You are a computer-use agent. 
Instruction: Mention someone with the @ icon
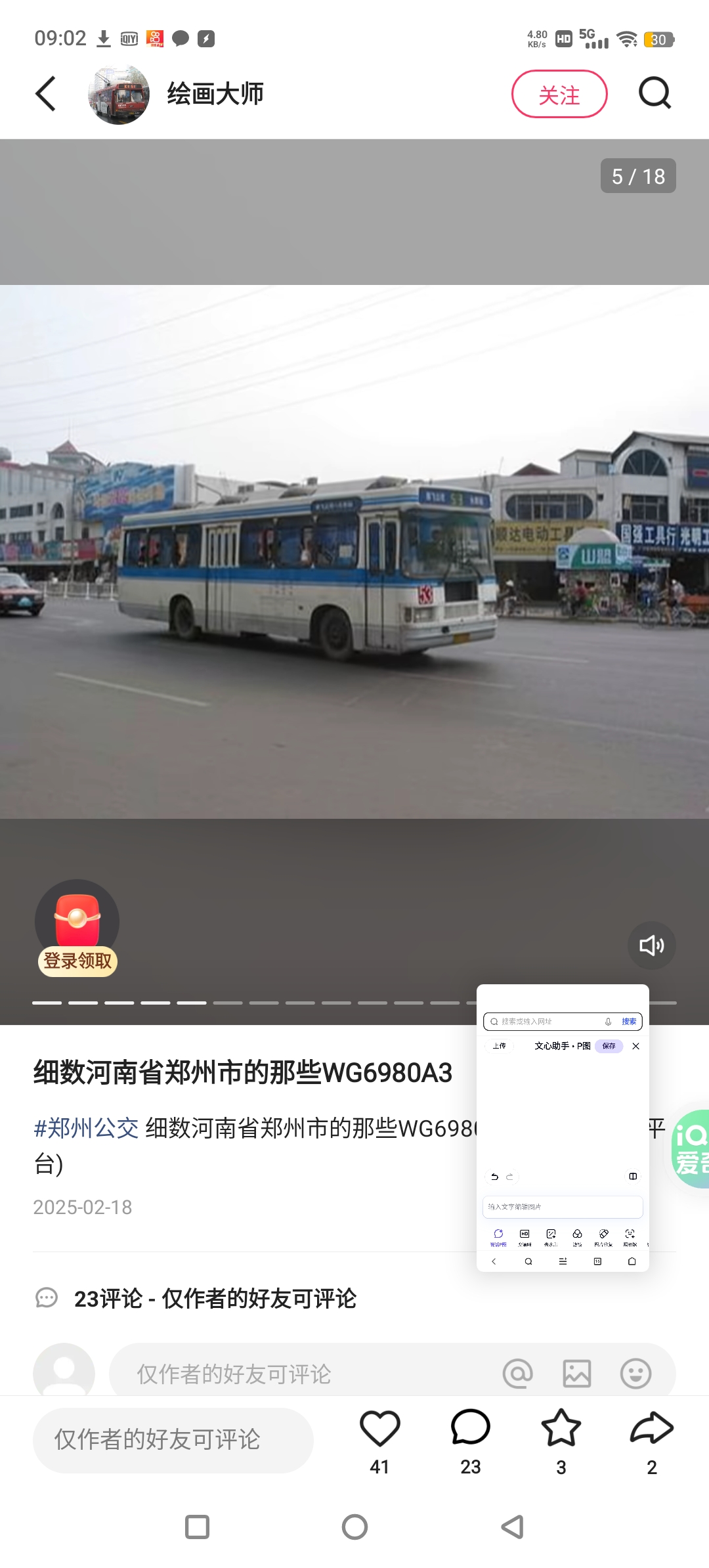[x=517, y=1374]
